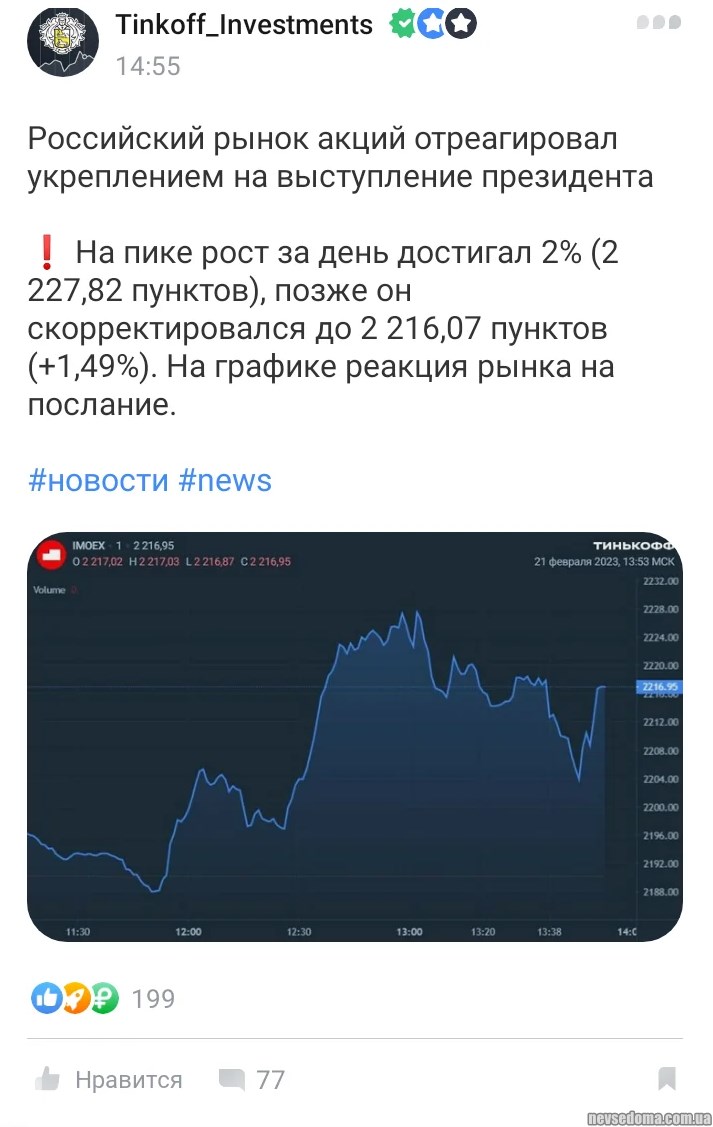Open the #новости hashtag
Screen dimensions: 713x1127
[x=98, y=480]
